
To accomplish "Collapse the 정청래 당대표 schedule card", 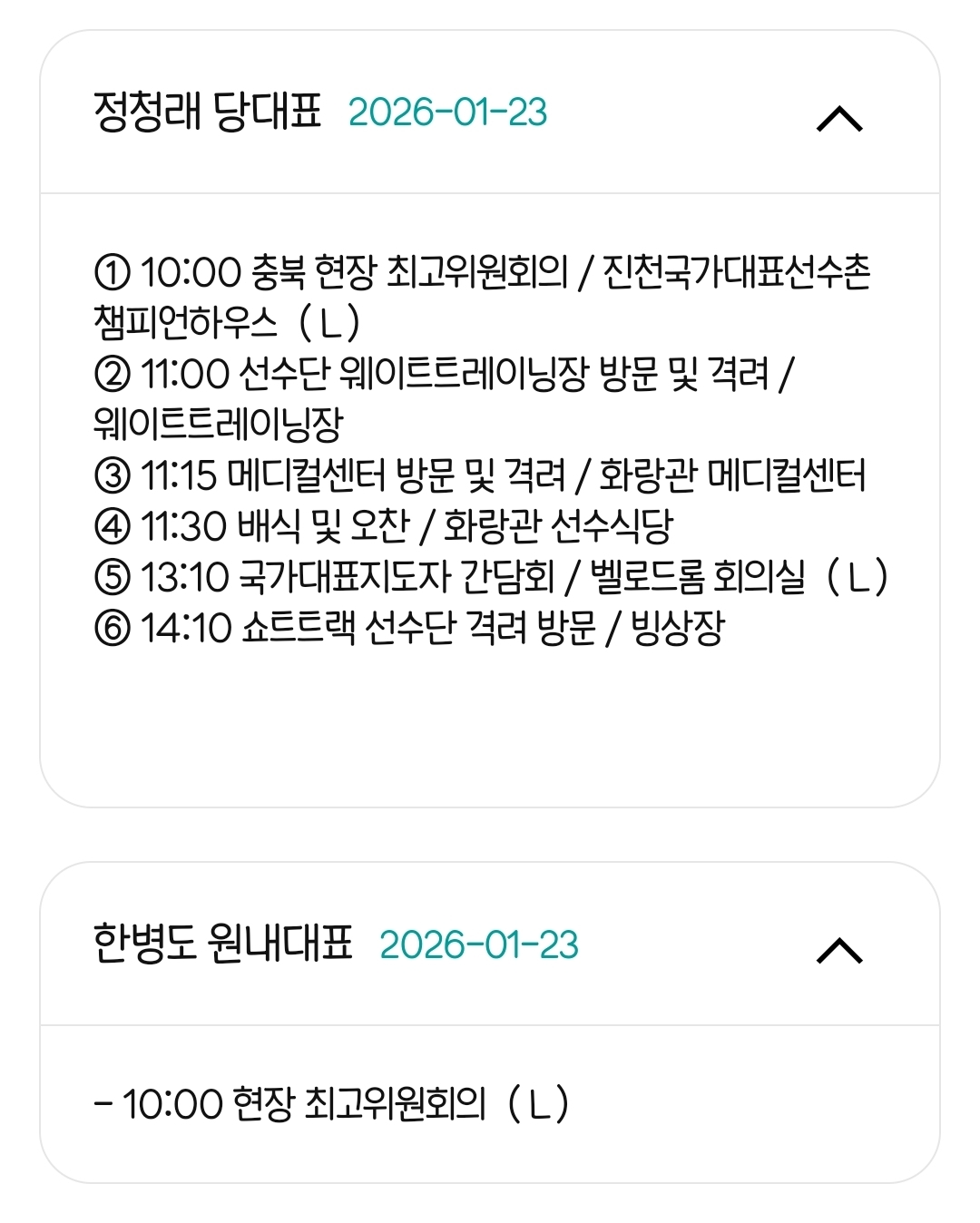I will [x=839, y=119].
